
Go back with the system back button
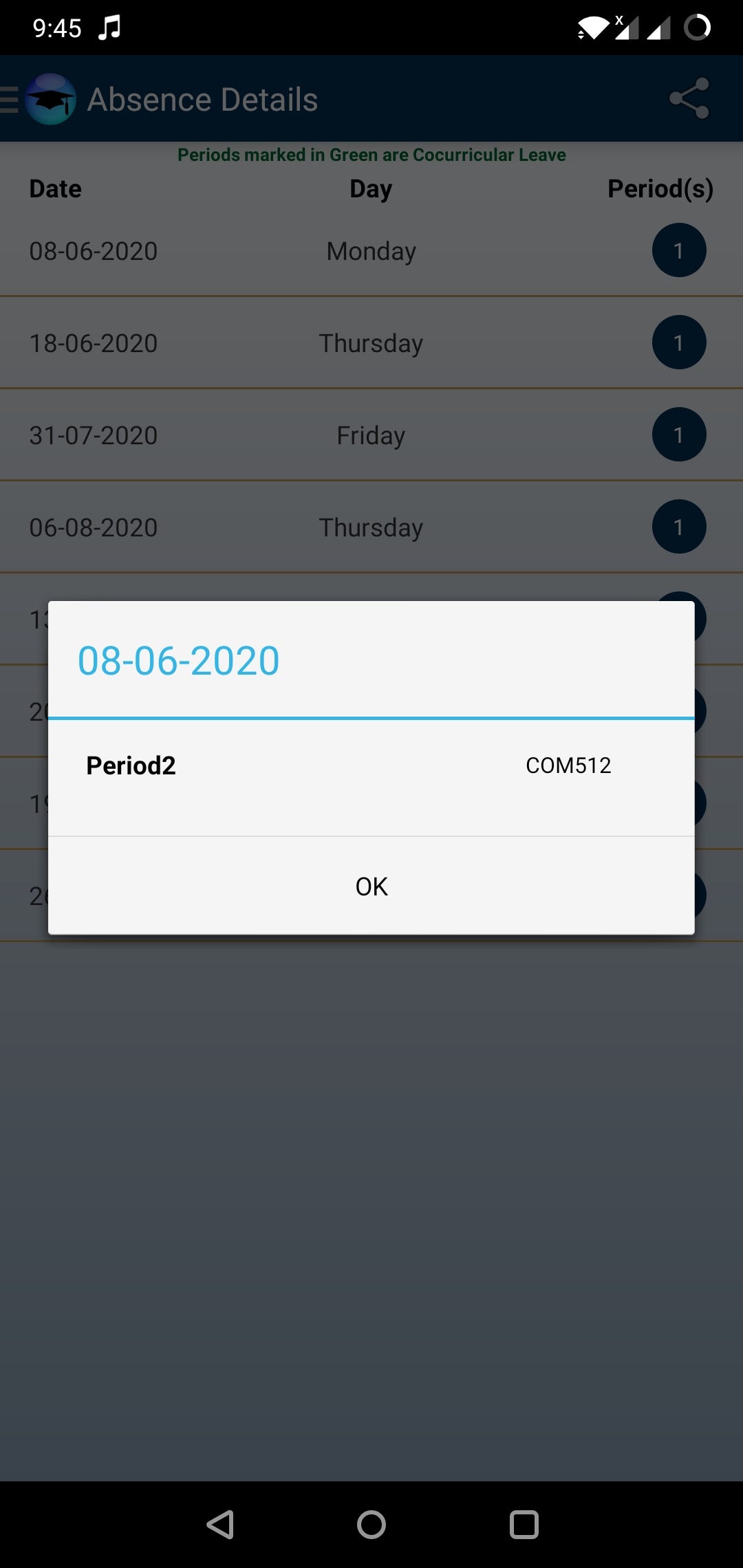click(221, 1525)
